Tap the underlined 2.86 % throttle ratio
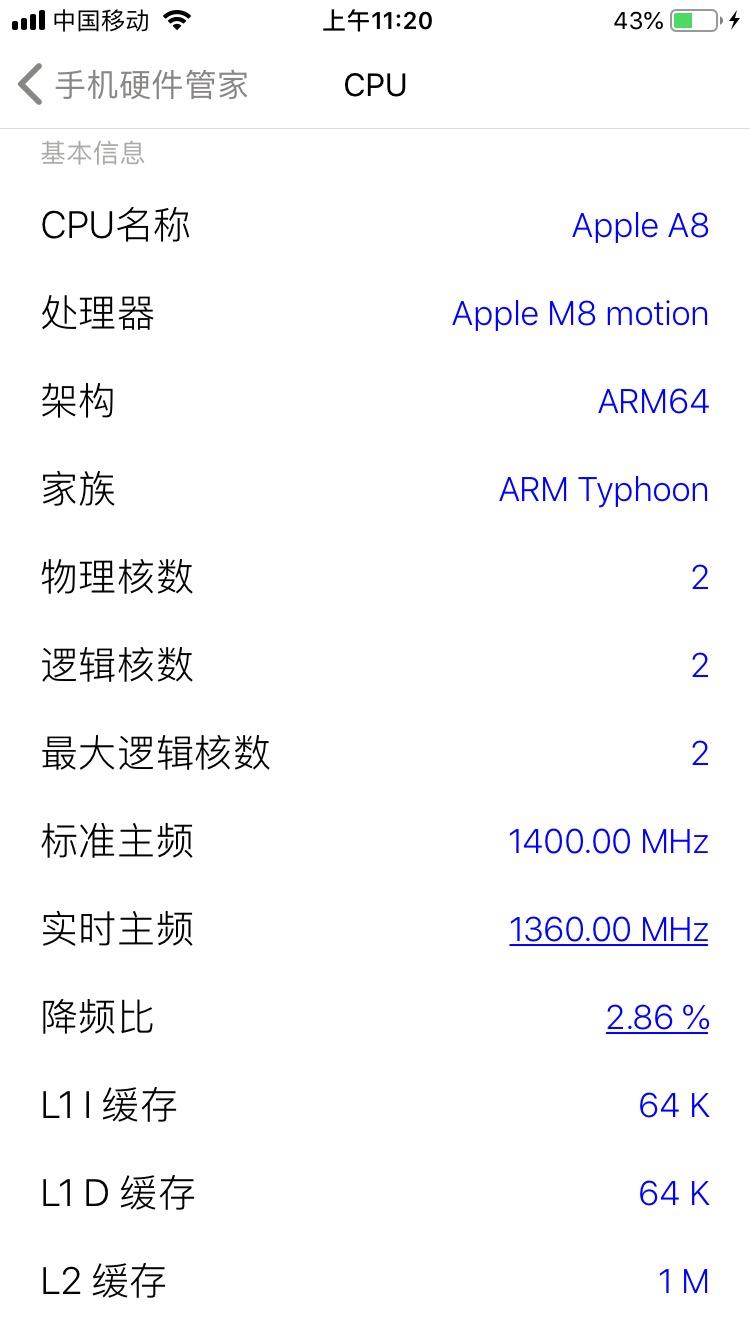 (x=657, y=1017)
